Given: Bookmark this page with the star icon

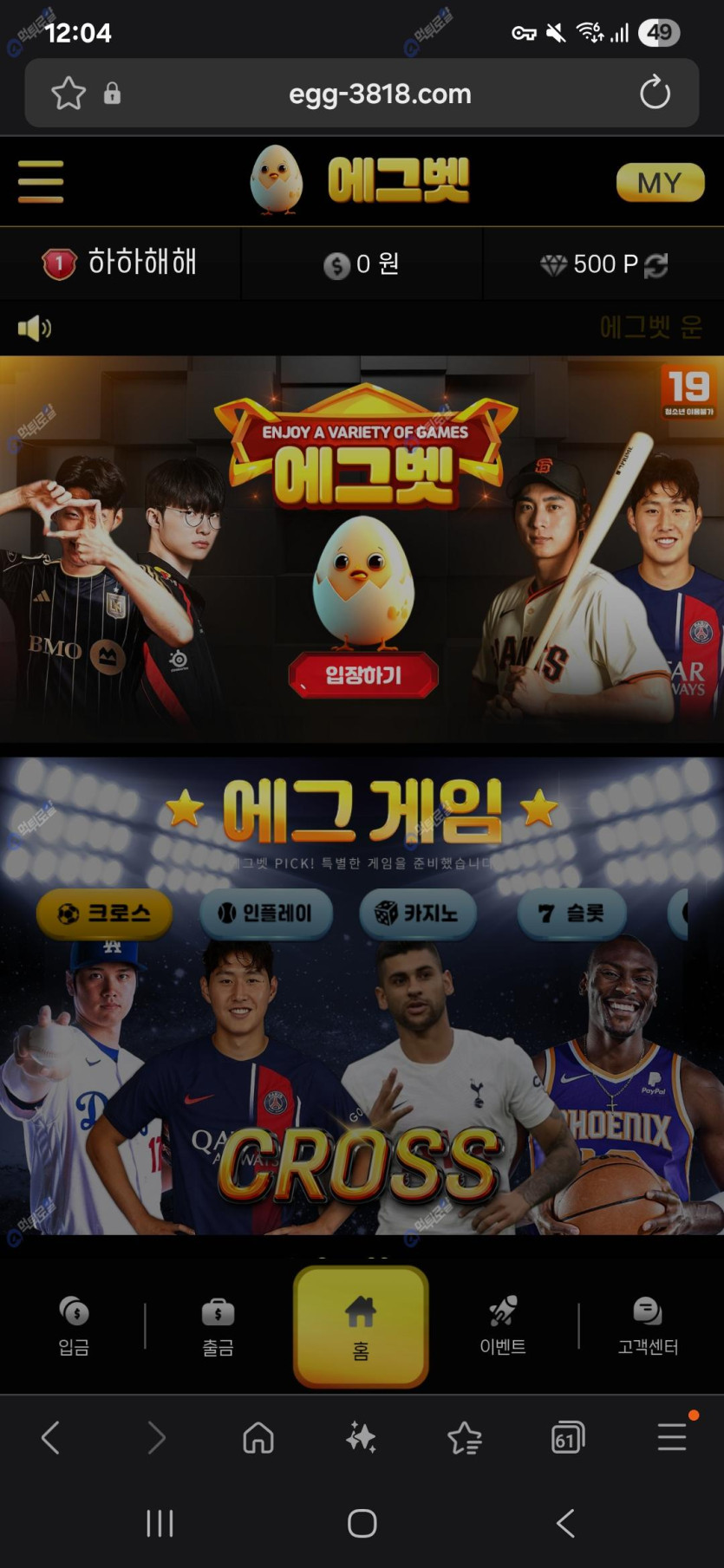Looking at the screenshot, I should [68, 94].
